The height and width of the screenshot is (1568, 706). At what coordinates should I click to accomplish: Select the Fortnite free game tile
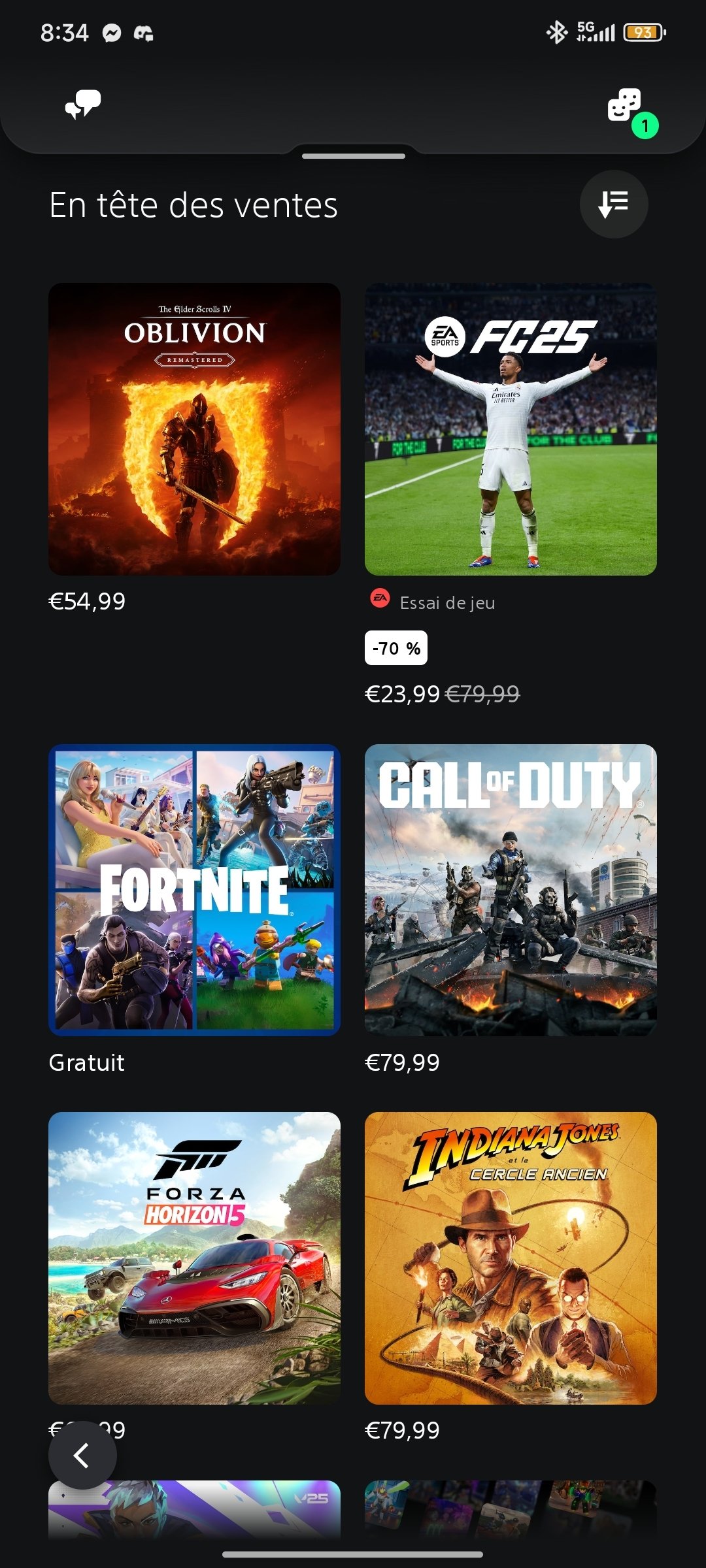pos(194,890)
